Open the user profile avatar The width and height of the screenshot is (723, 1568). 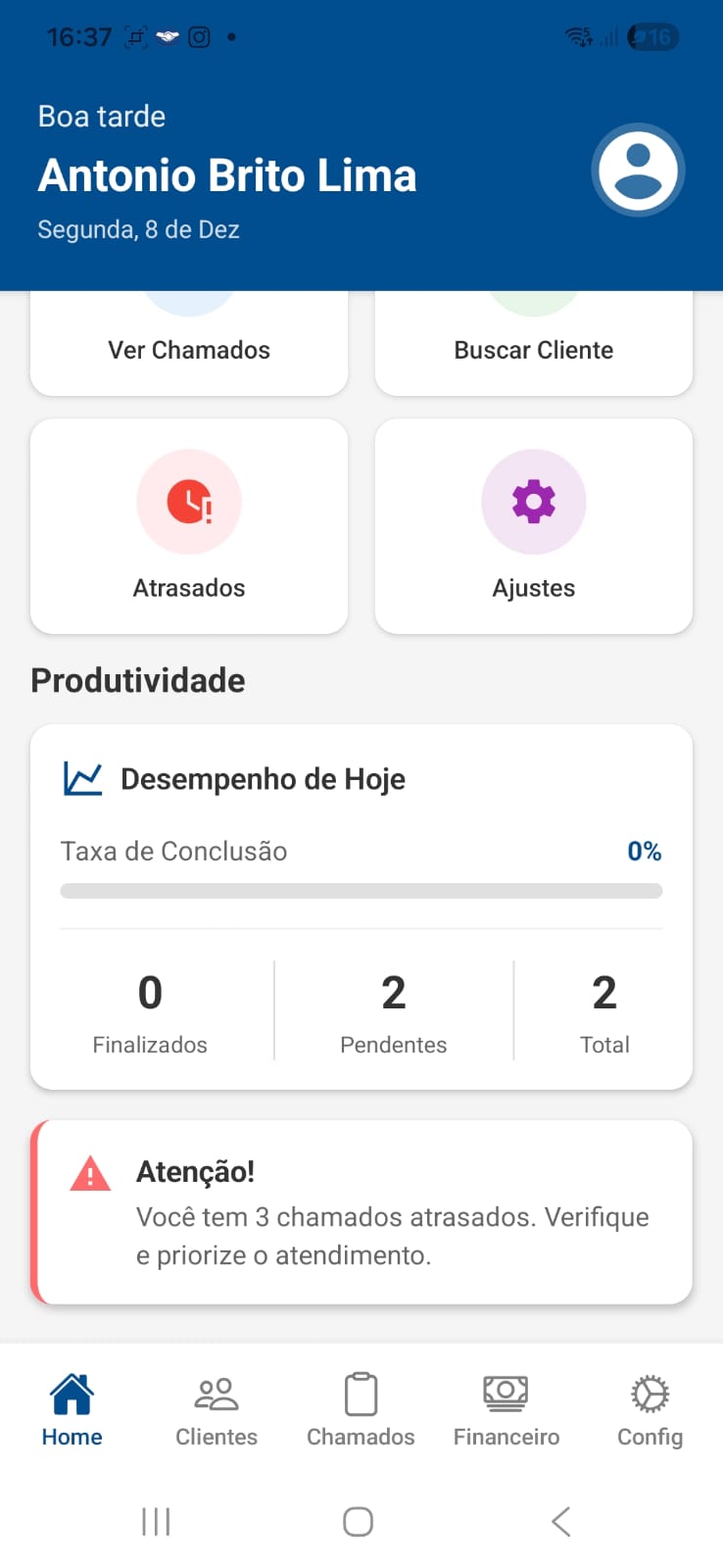coord(638,169)
